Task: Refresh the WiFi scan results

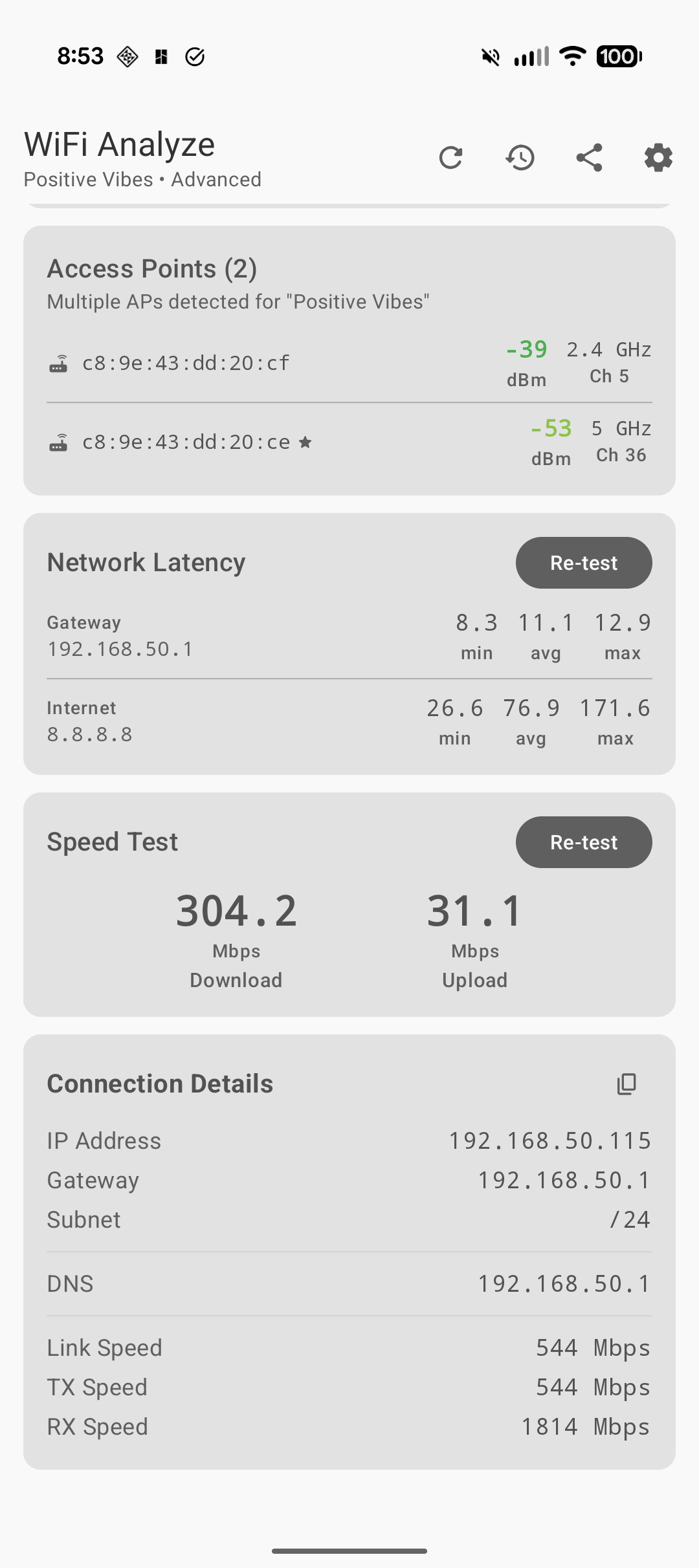Action: tap(451, 157)
